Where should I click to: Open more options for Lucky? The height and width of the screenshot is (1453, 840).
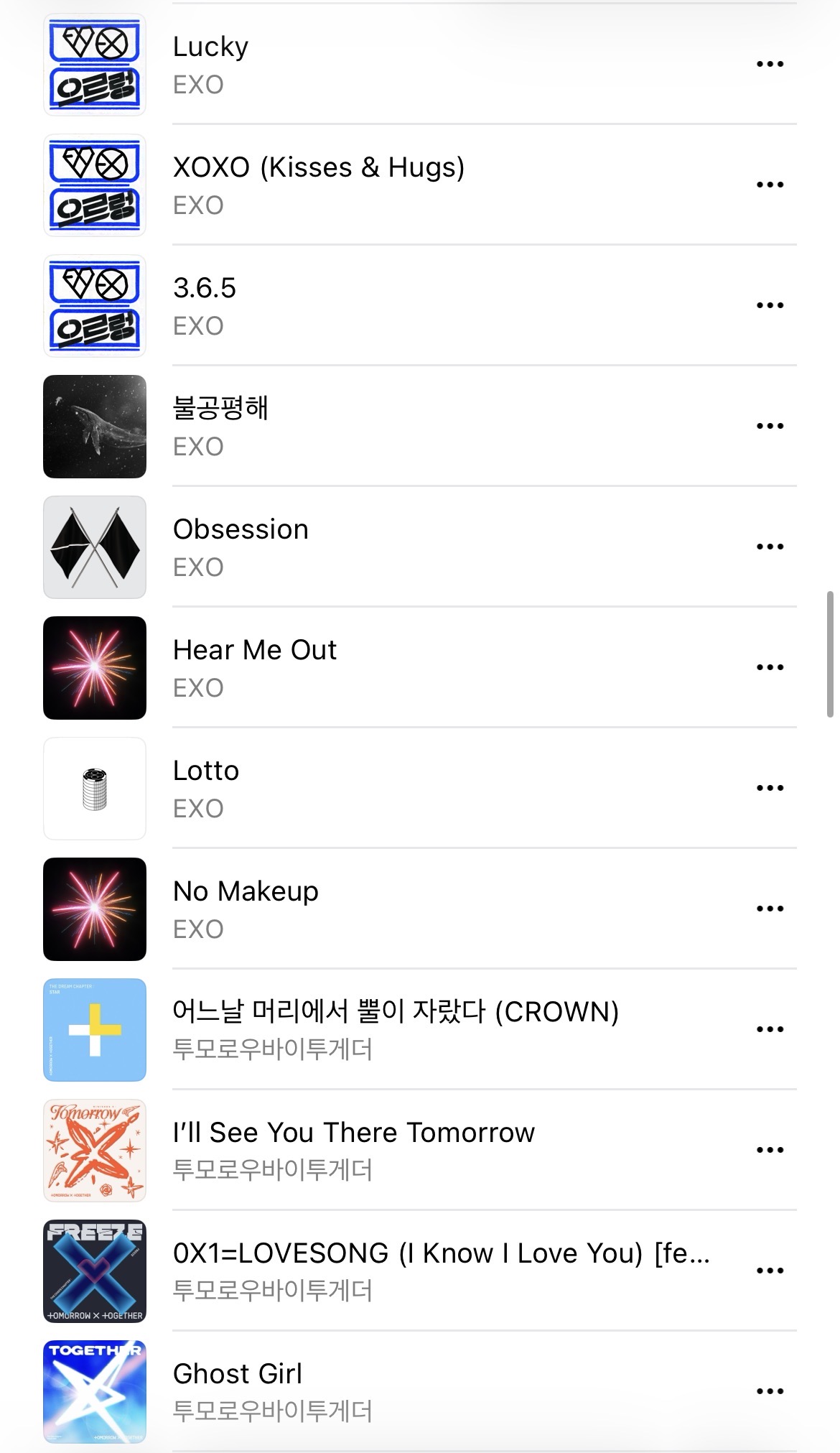click(770, 64)
